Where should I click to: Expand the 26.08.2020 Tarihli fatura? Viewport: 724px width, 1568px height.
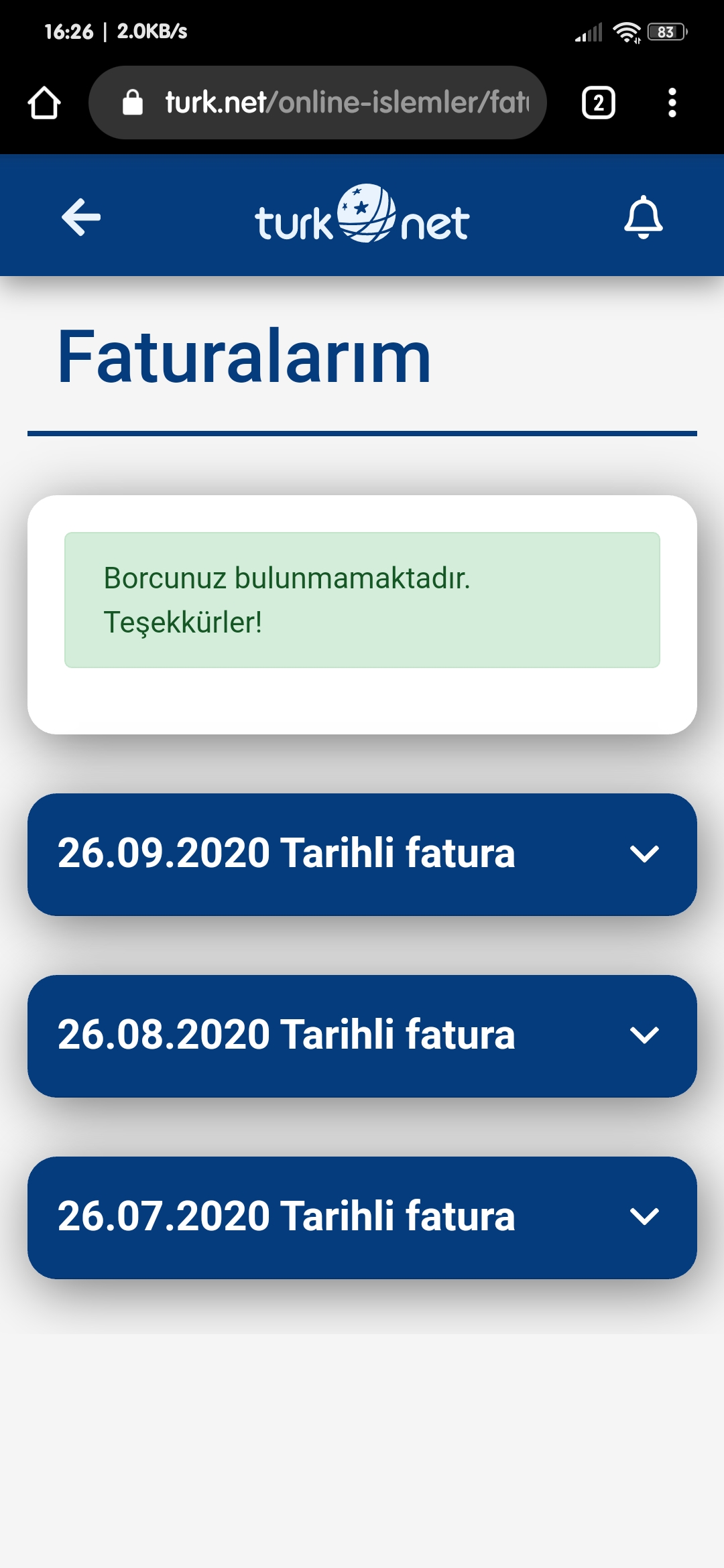362,1036
